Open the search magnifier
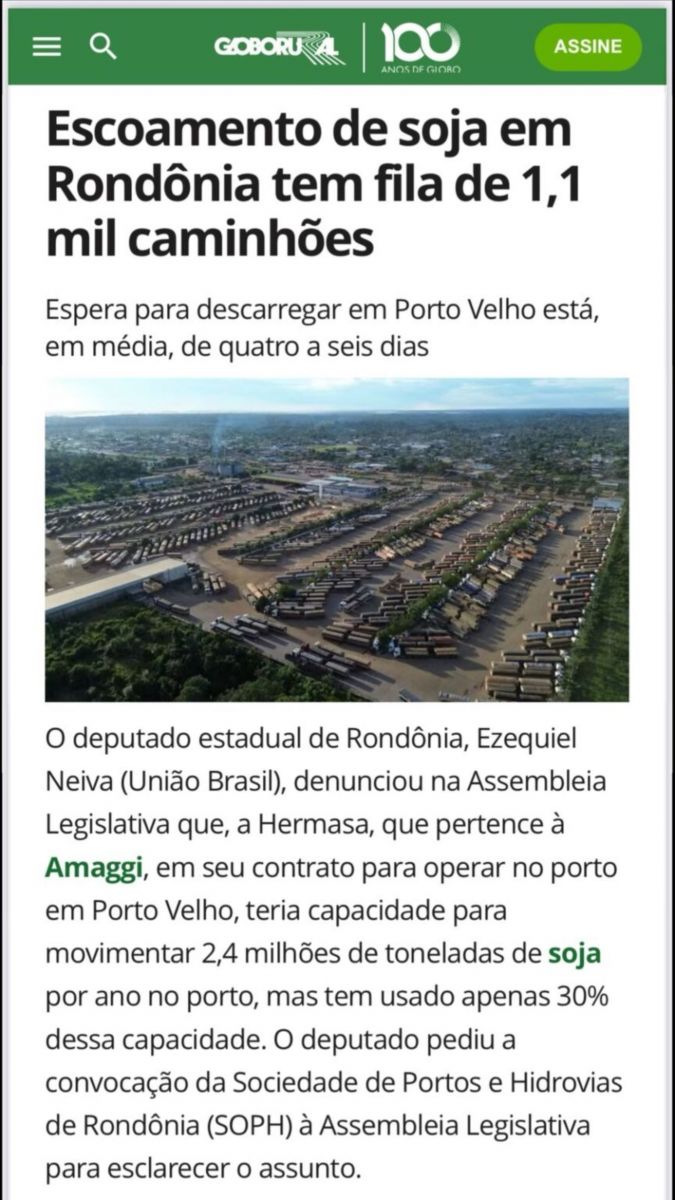 pyautogui.click(x=103, y=46)
